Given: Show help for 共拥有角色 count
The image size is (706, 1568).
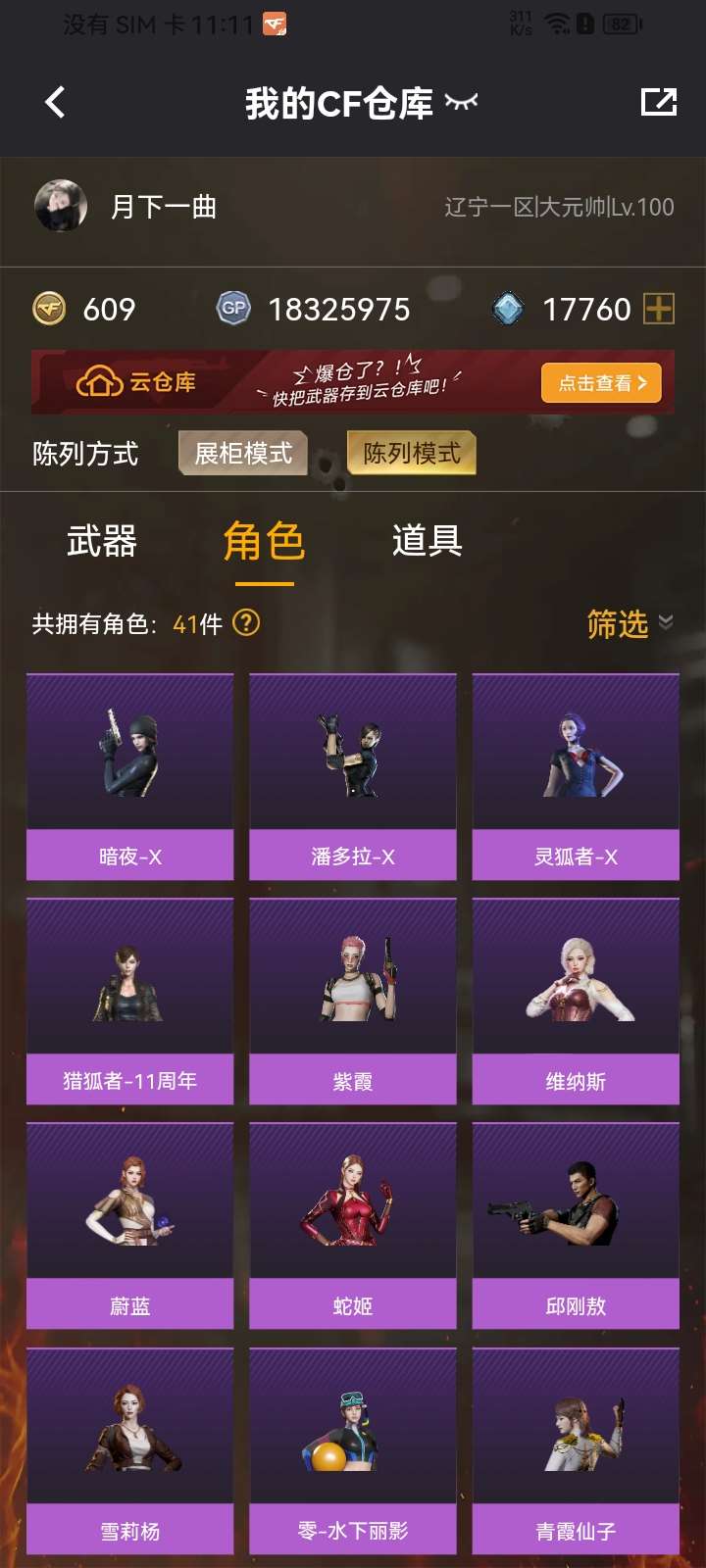Looking at the screenshot, I should tap(246, 622).
